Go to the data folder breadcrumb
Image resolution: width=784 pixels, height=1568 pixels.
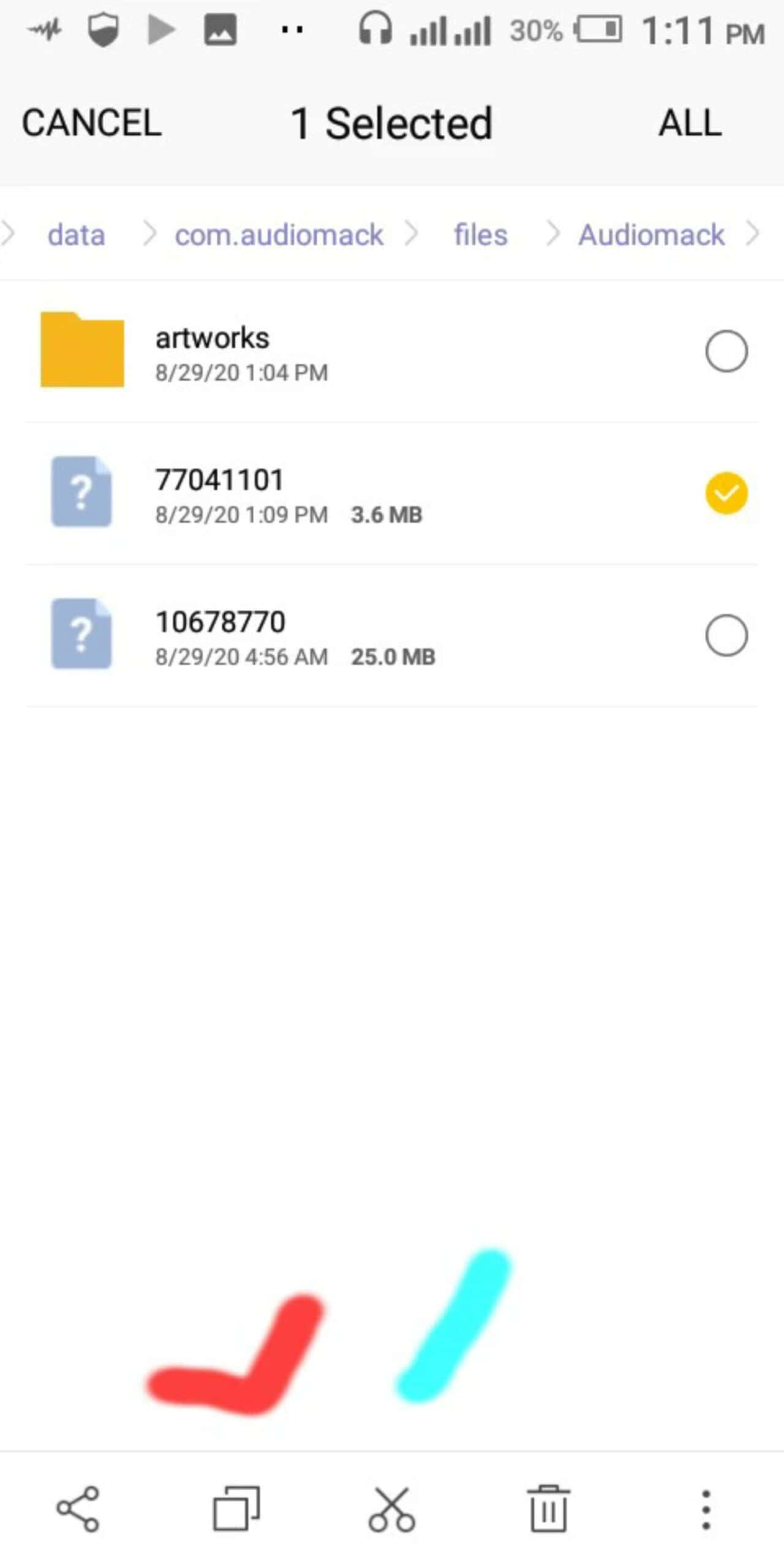[77, 235]
